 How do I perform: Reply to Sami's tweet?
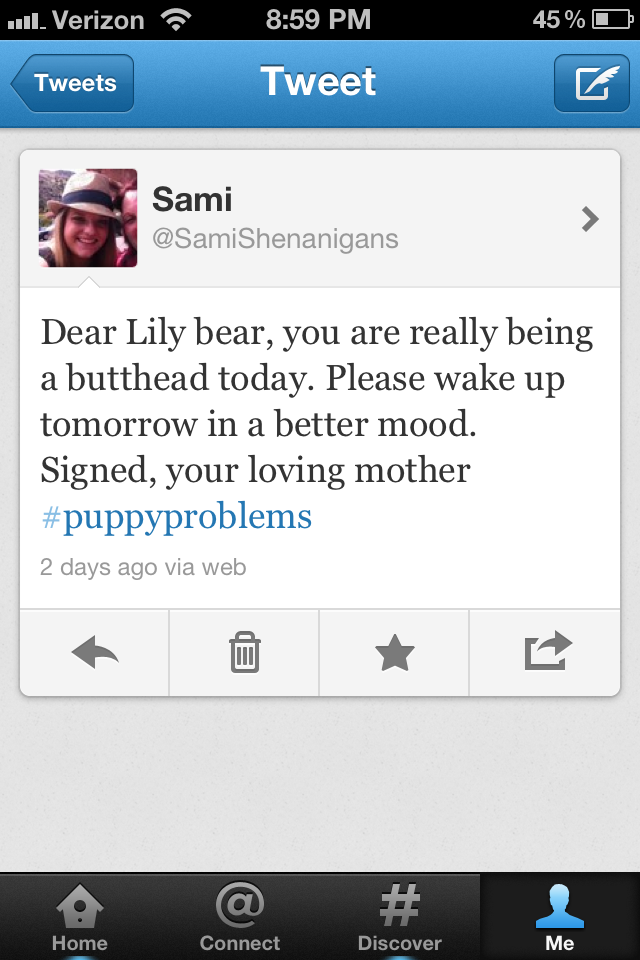pyautogui.click(x=95, y=653)
